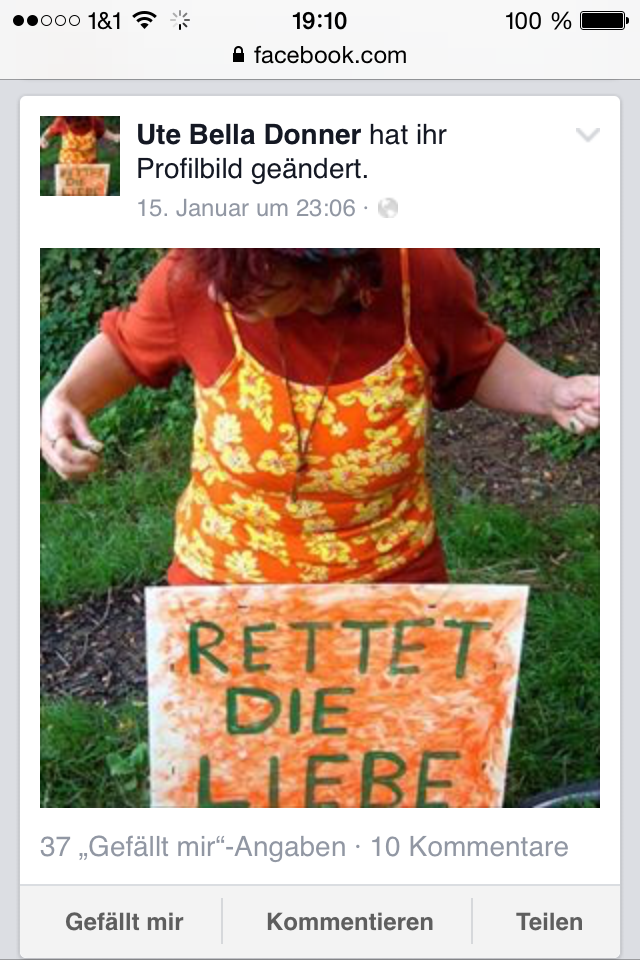The image size is (640, 960).
Task: Open the 15. Januar um 23:06 timestamp
Action: tap(246, 208)
